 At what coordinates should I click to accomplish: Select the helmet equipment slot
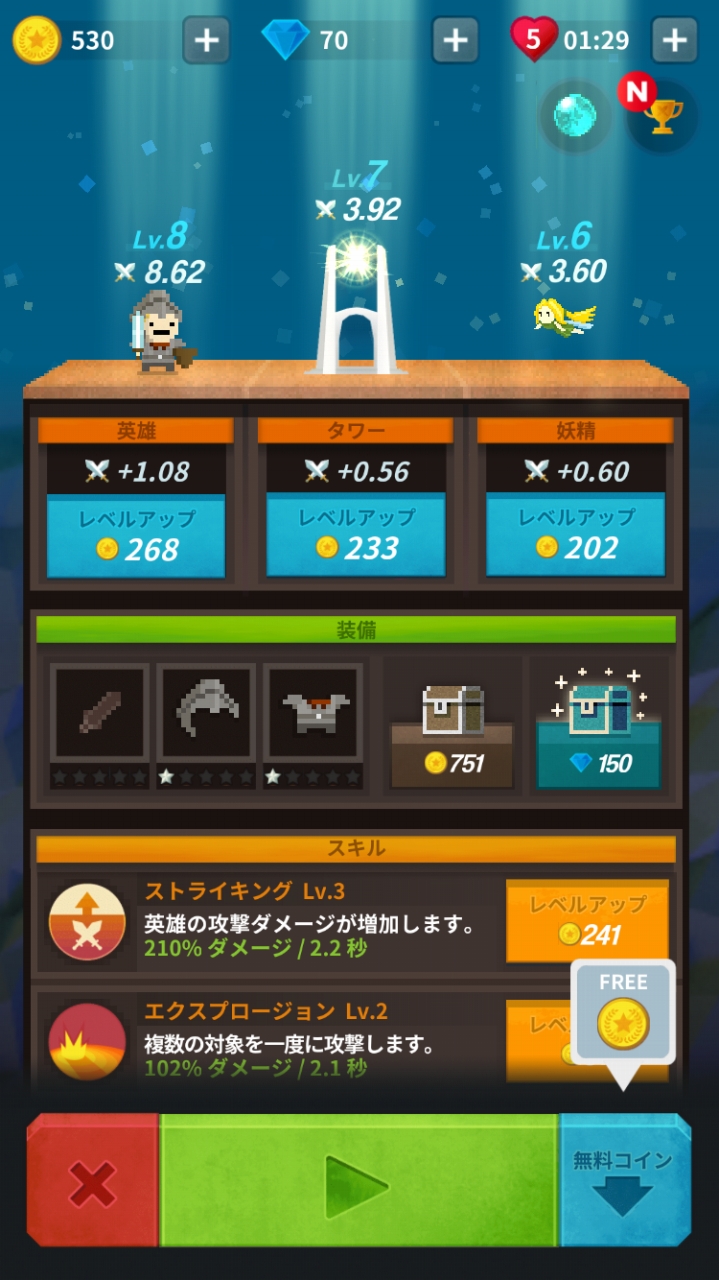206,712
